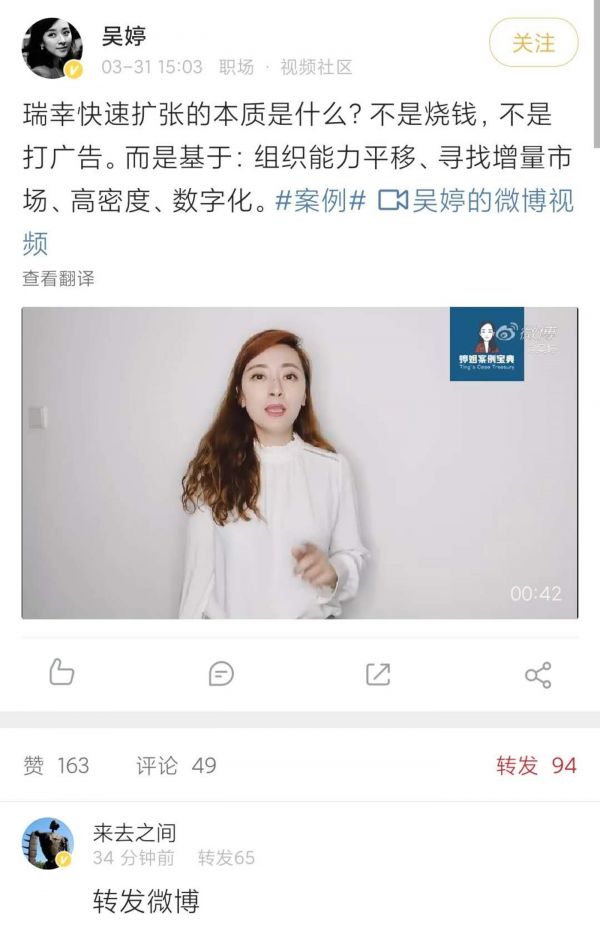600x934 pixels.
Task: Switch to the 转发 94 tab
Action: pos(536,765)
